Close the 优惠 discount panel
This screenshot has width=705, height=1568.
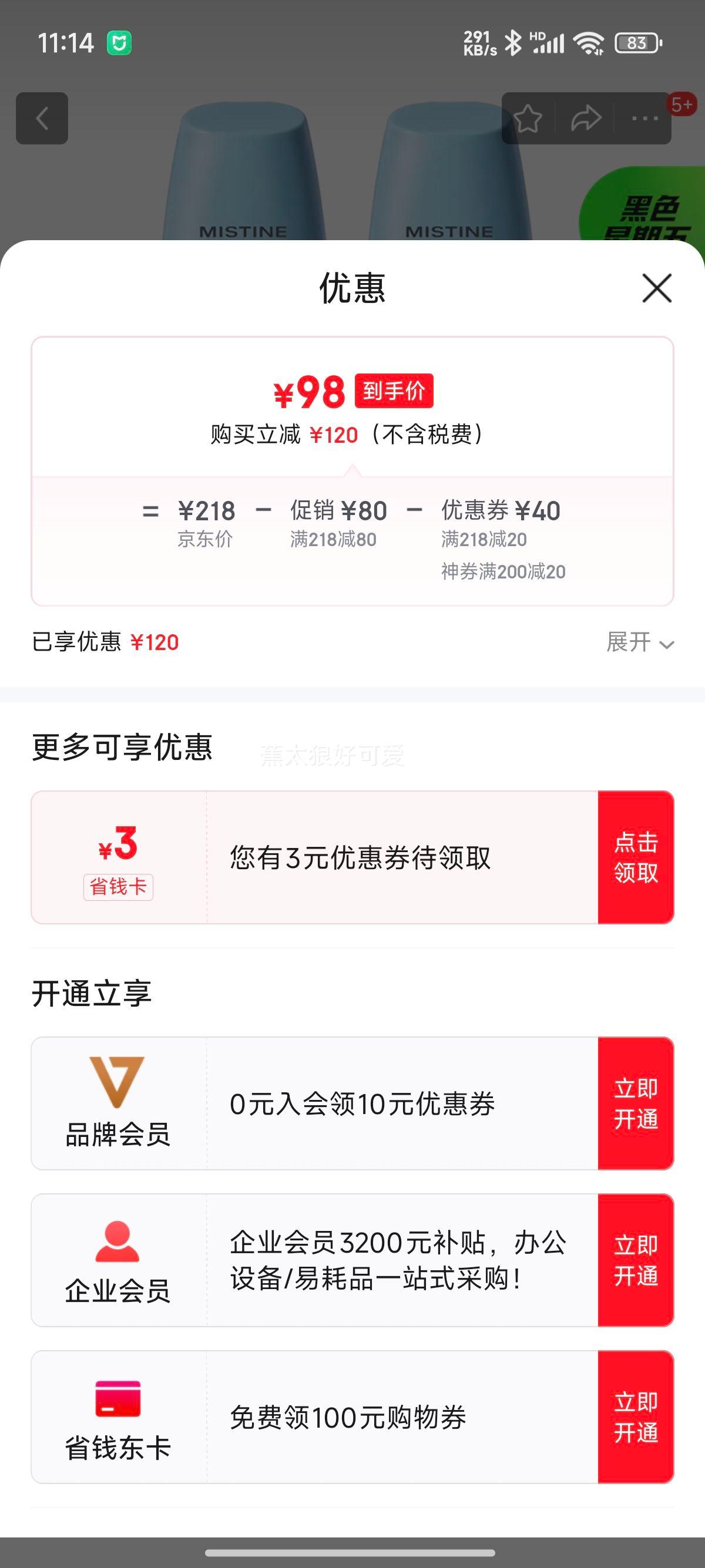click(656, 288)
